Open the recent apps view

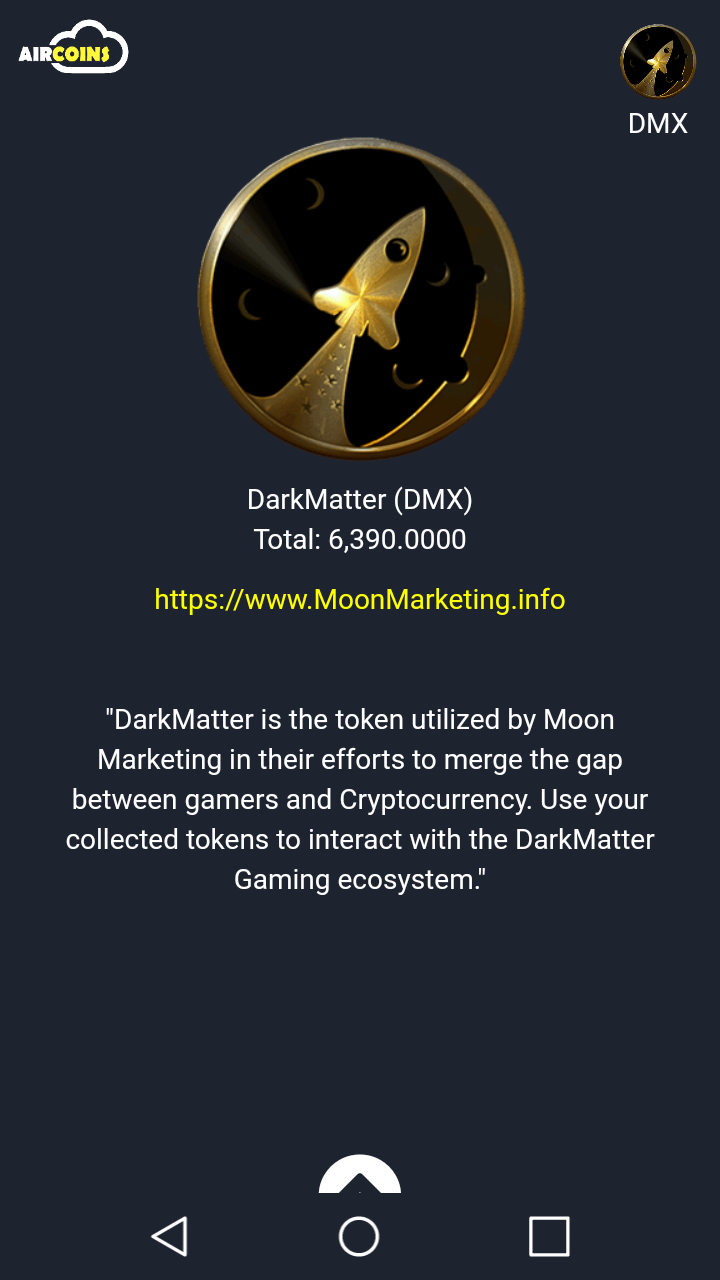click(x=549, y=1236)
